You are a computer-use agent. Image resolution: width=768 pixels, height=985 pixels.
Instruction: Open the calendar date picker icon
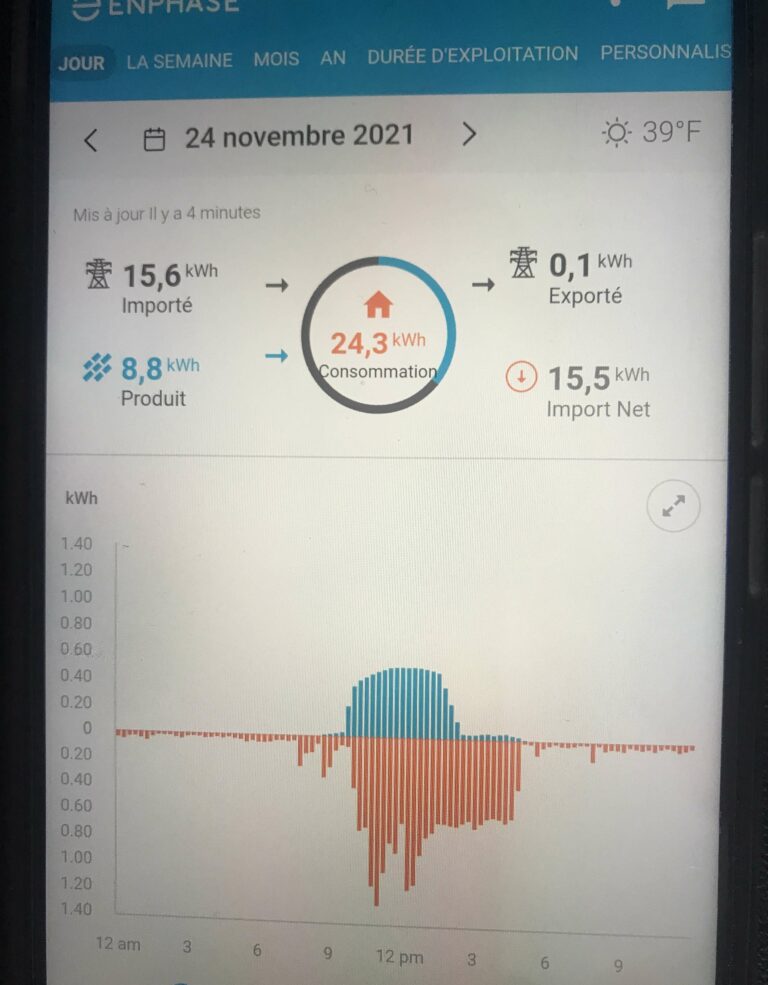(157, 137)
